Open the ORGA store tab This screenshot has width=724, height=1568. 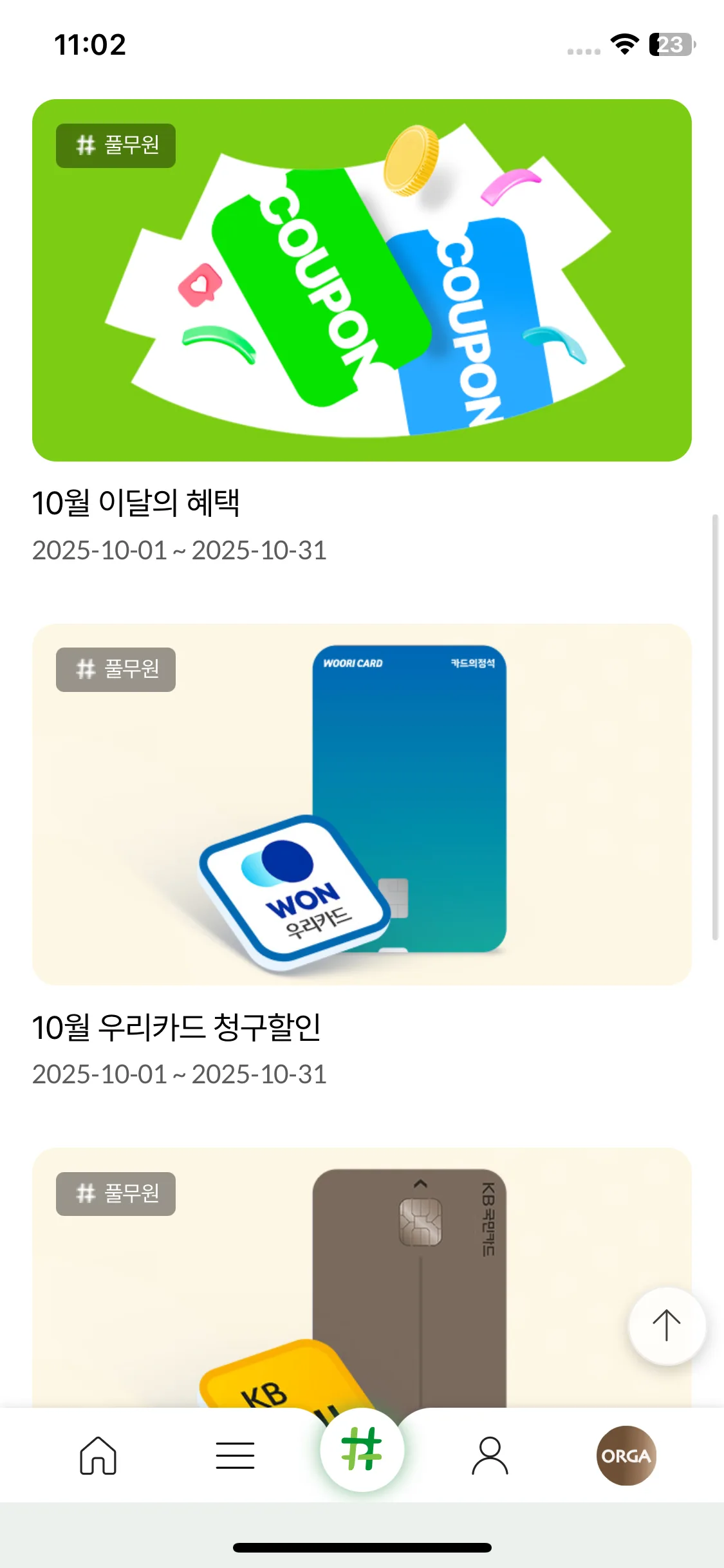click(626, 1455)
